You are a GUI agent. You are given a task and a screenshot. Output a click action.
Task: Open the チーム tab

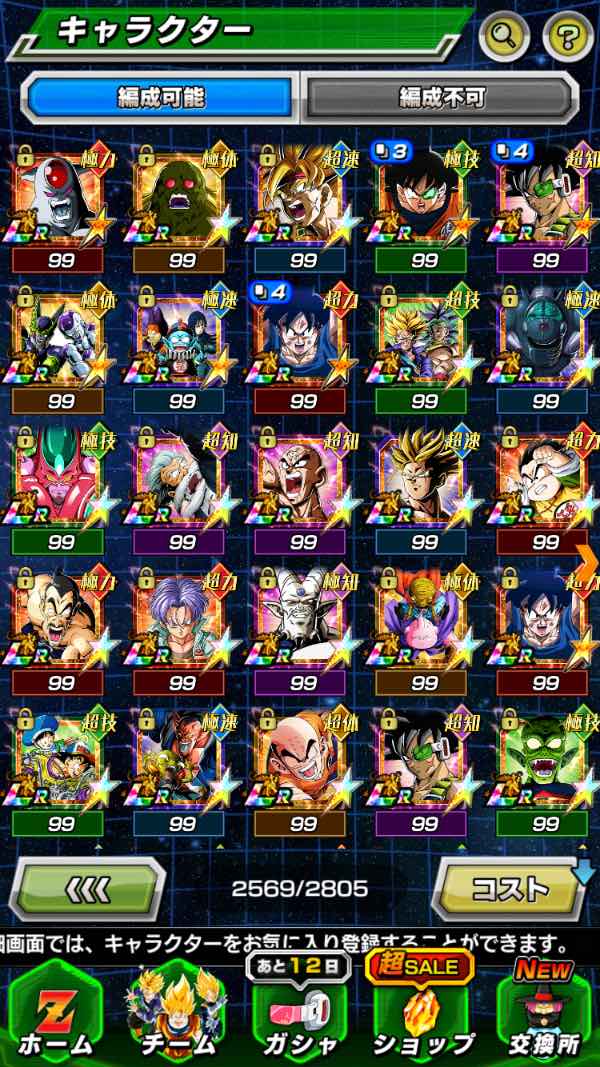click(178, 1012)
